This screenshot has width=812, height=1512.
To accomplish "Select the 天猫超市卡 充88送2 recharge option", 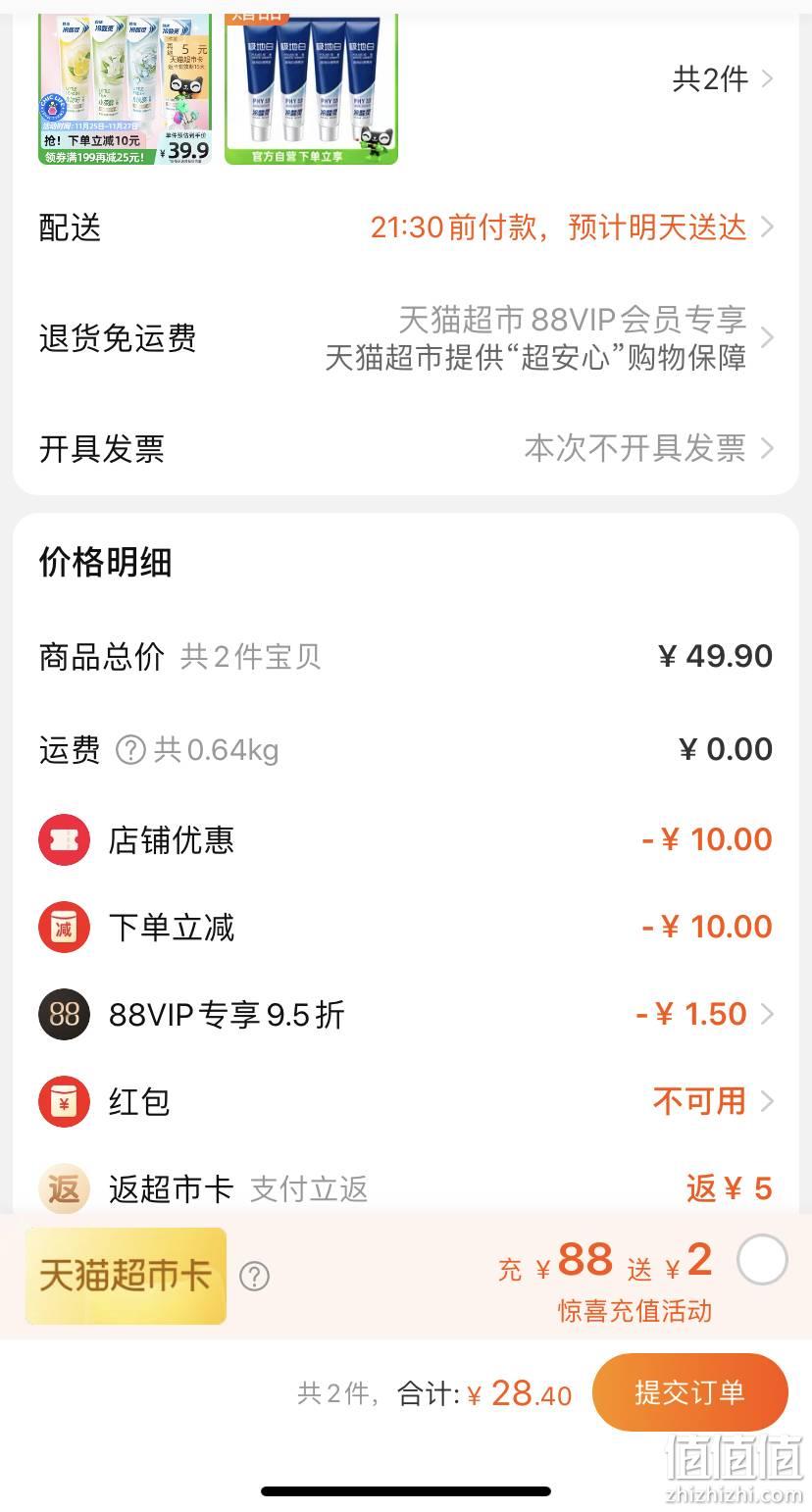I will click(x=762, y=1260).
